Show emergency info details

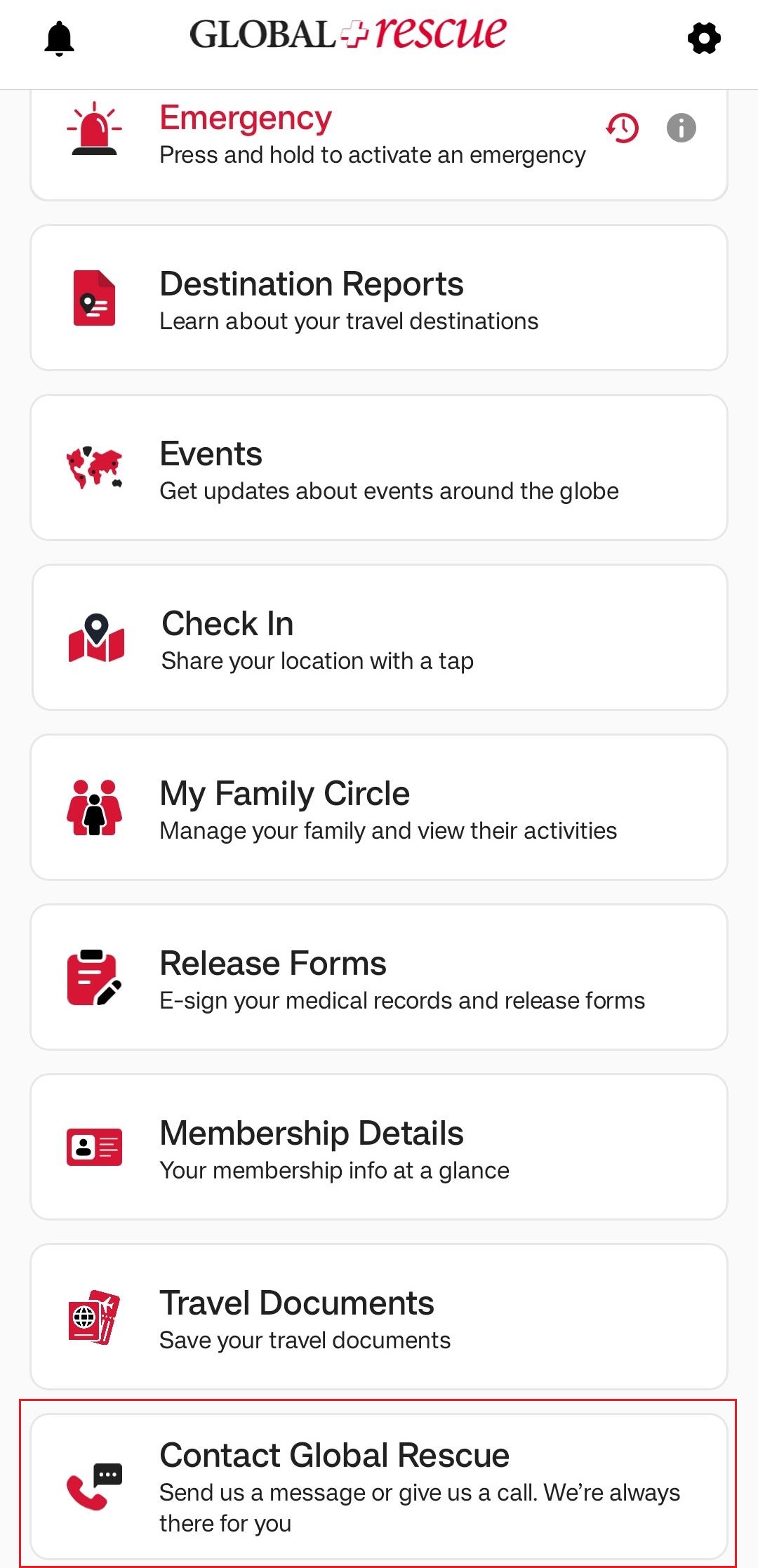click(x=681, y=128)
